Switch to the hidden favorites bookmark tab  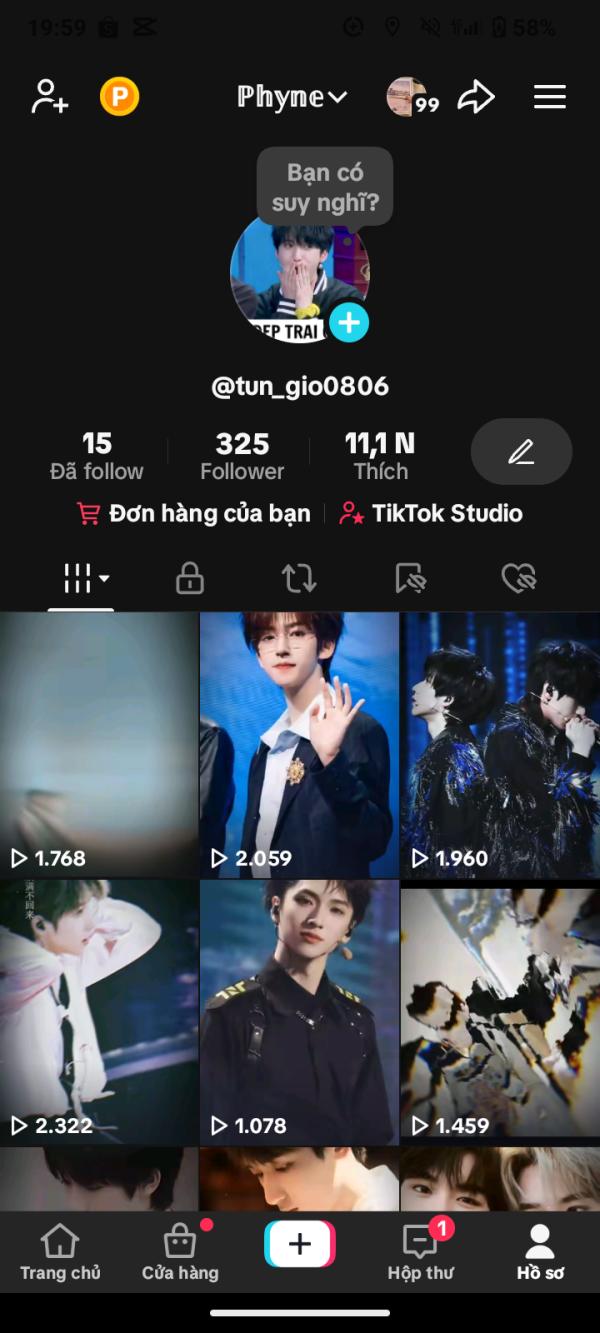tap(410, 578)
